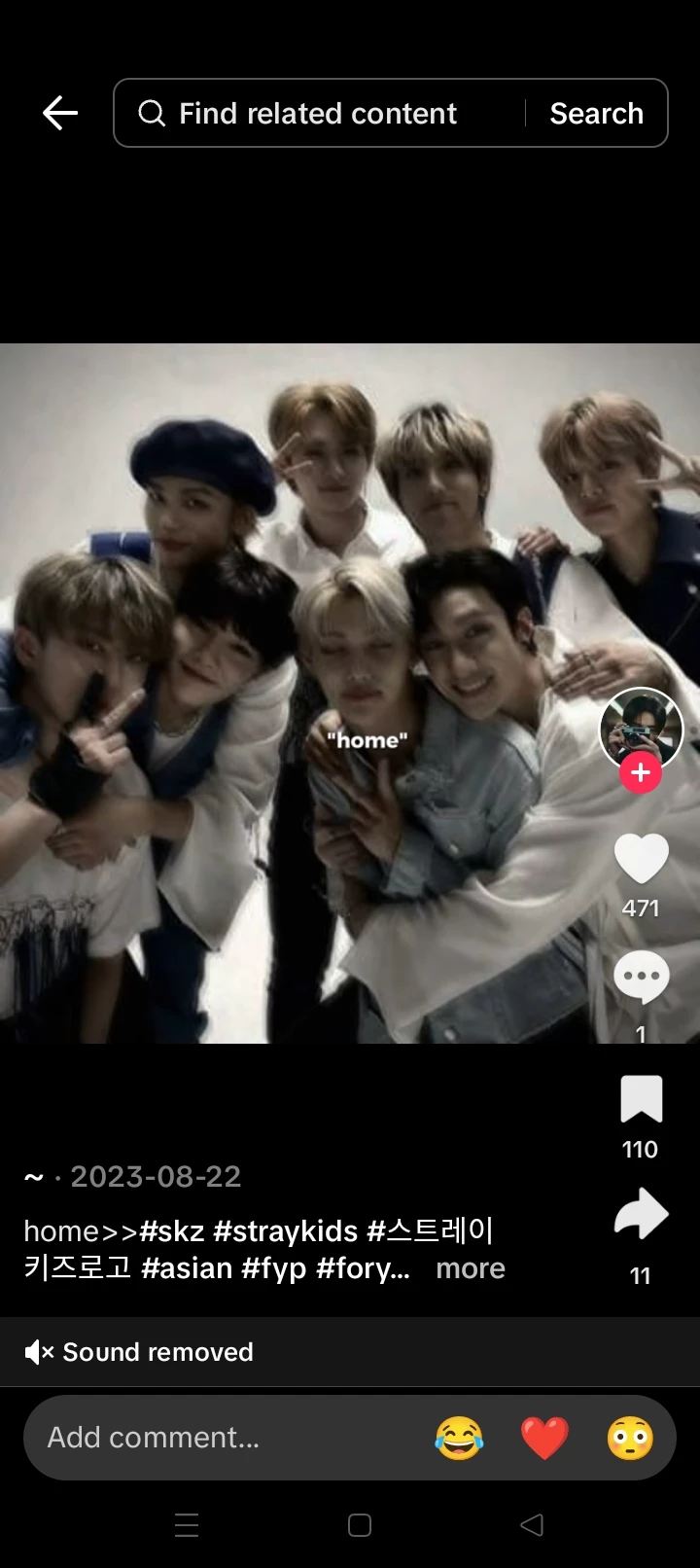Open the comments bubble
This screenshot has width=700, height=1568.
pos(641,978)
